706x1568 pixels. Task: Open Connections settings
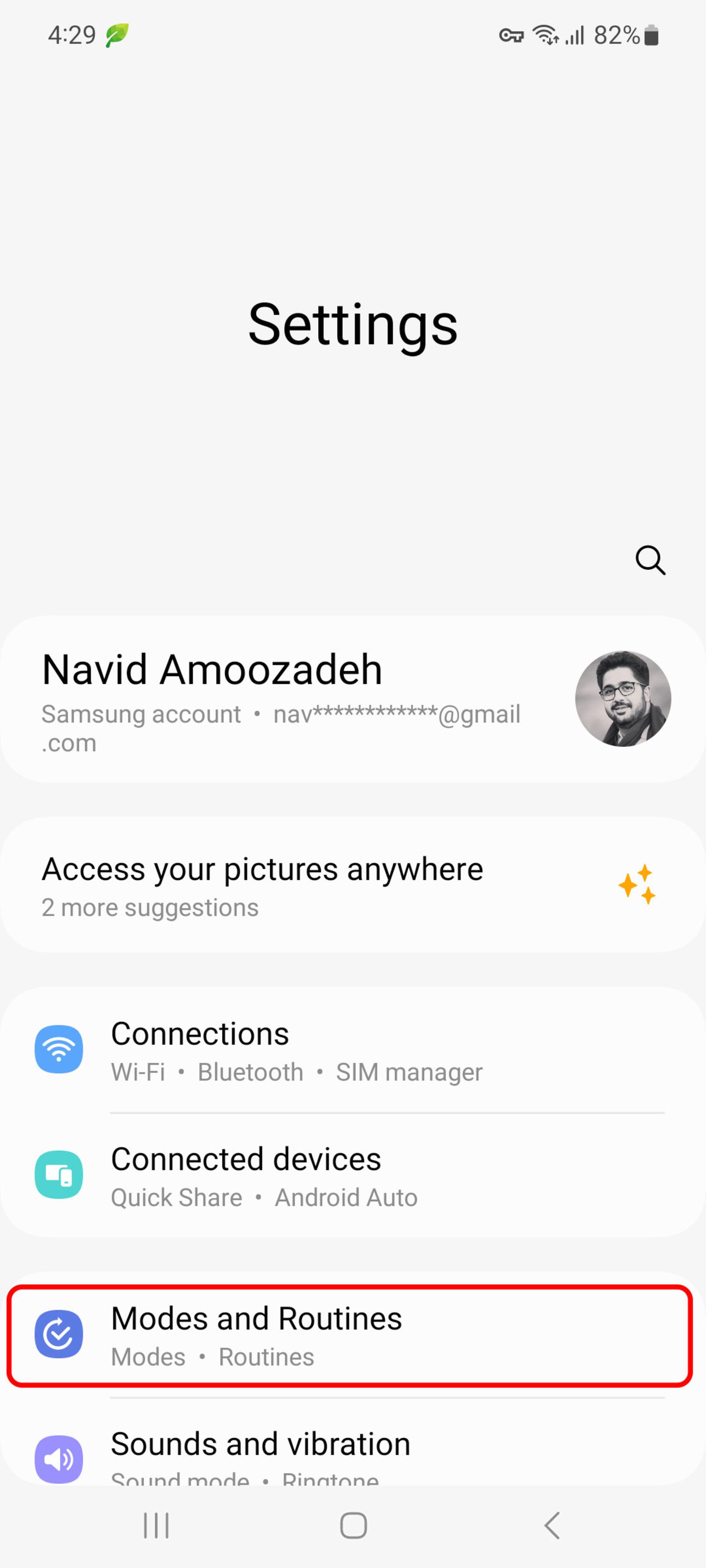click(353, 1049)
